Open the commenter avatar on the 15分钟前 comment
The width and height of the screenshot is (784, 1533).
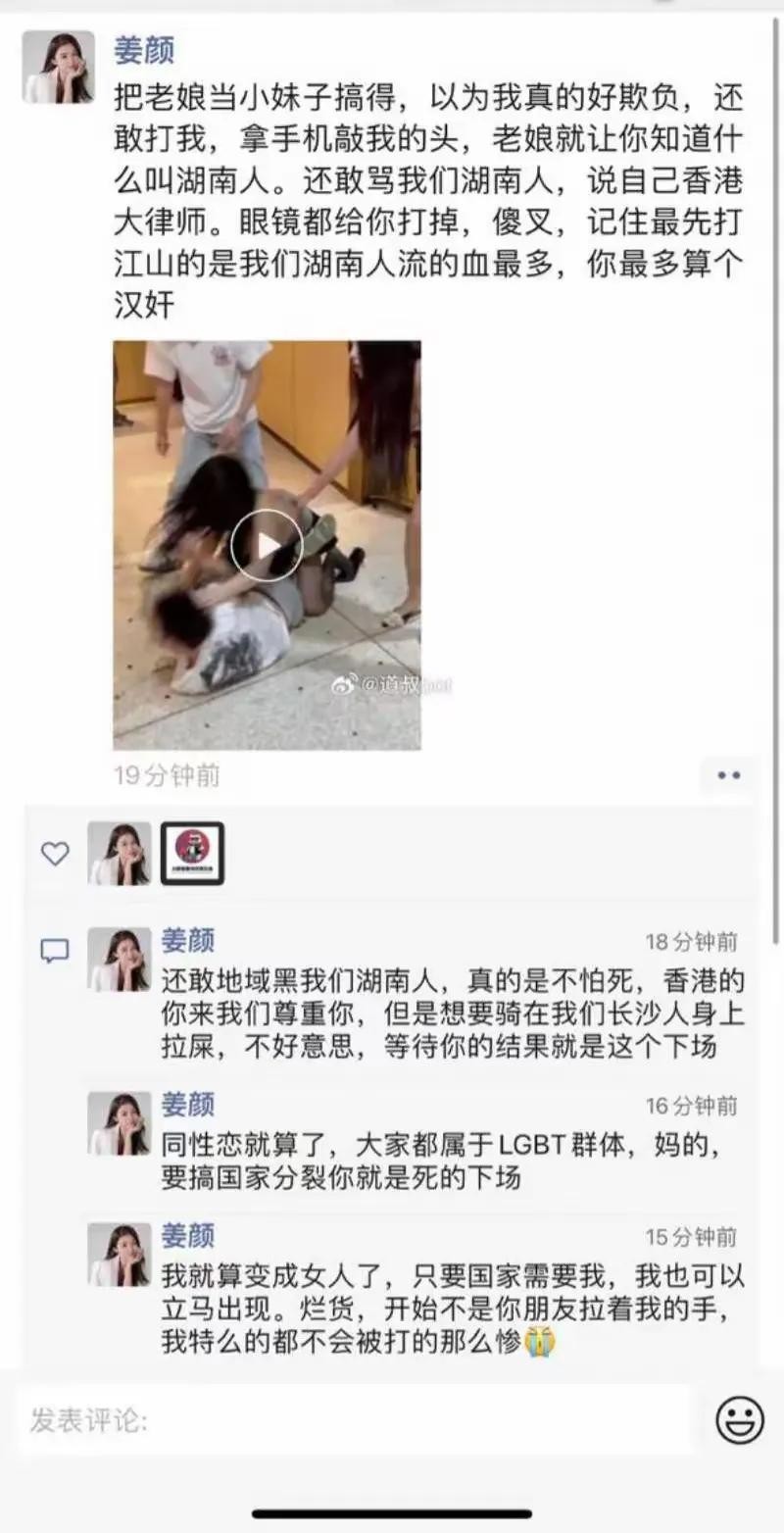click(120, 1255)
